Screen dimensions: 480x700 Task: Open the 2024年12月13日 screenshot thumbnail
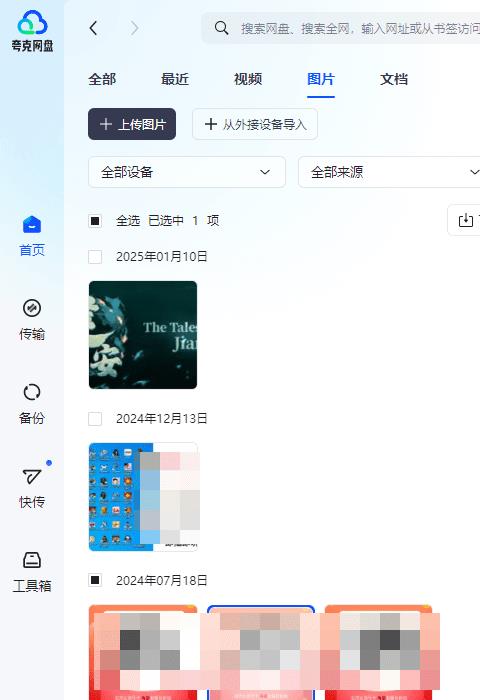click(143, 497)
